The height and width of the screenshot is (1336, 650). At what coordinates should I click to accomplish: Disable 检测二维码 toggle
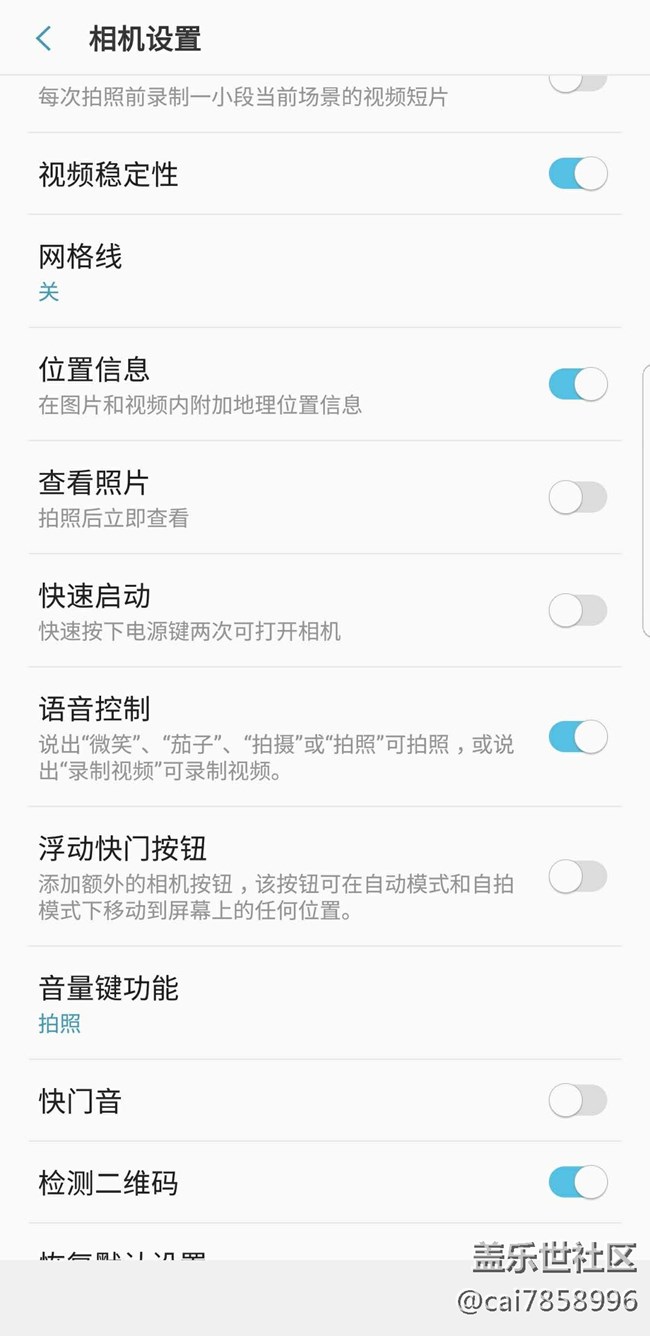point(577,1182)
